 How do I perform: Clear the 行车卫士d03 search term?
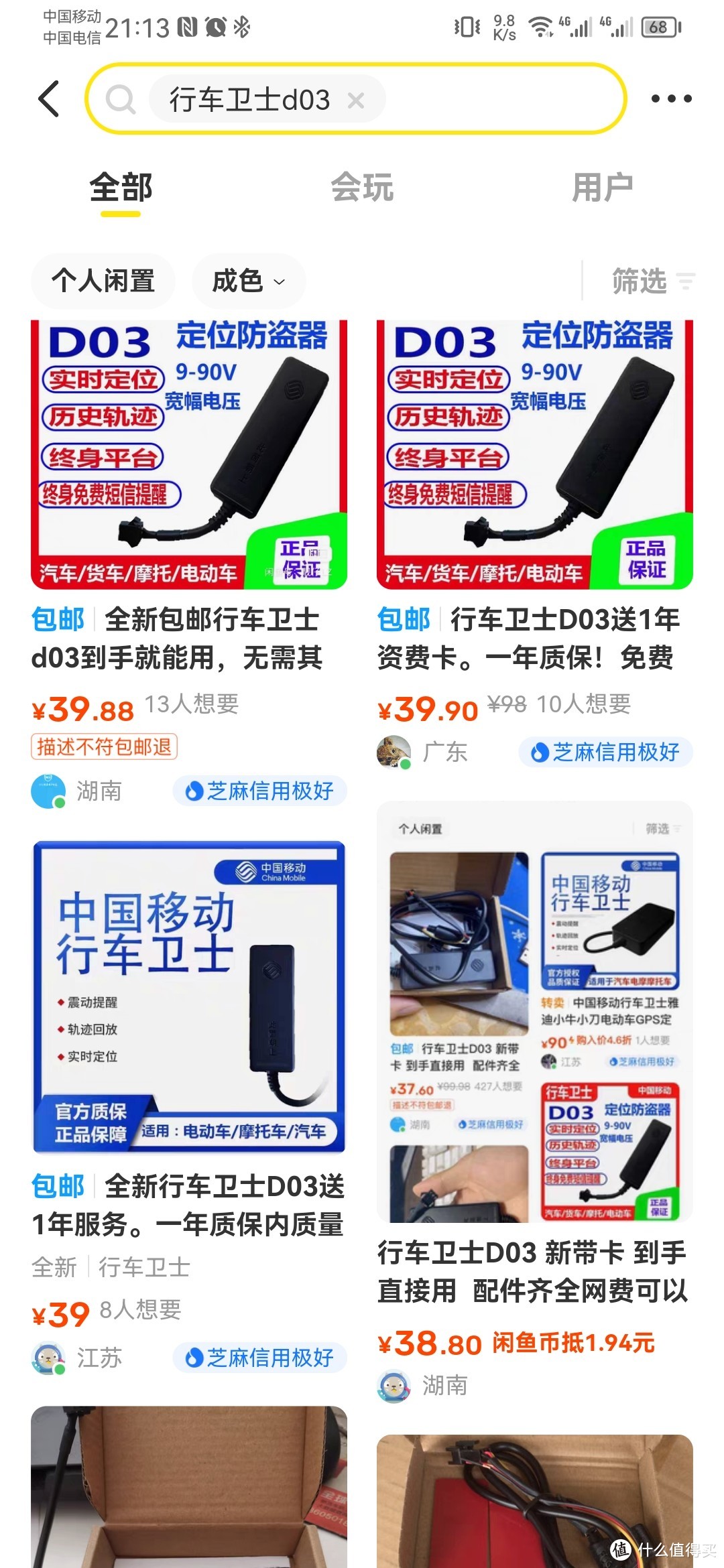click(356, 101)
